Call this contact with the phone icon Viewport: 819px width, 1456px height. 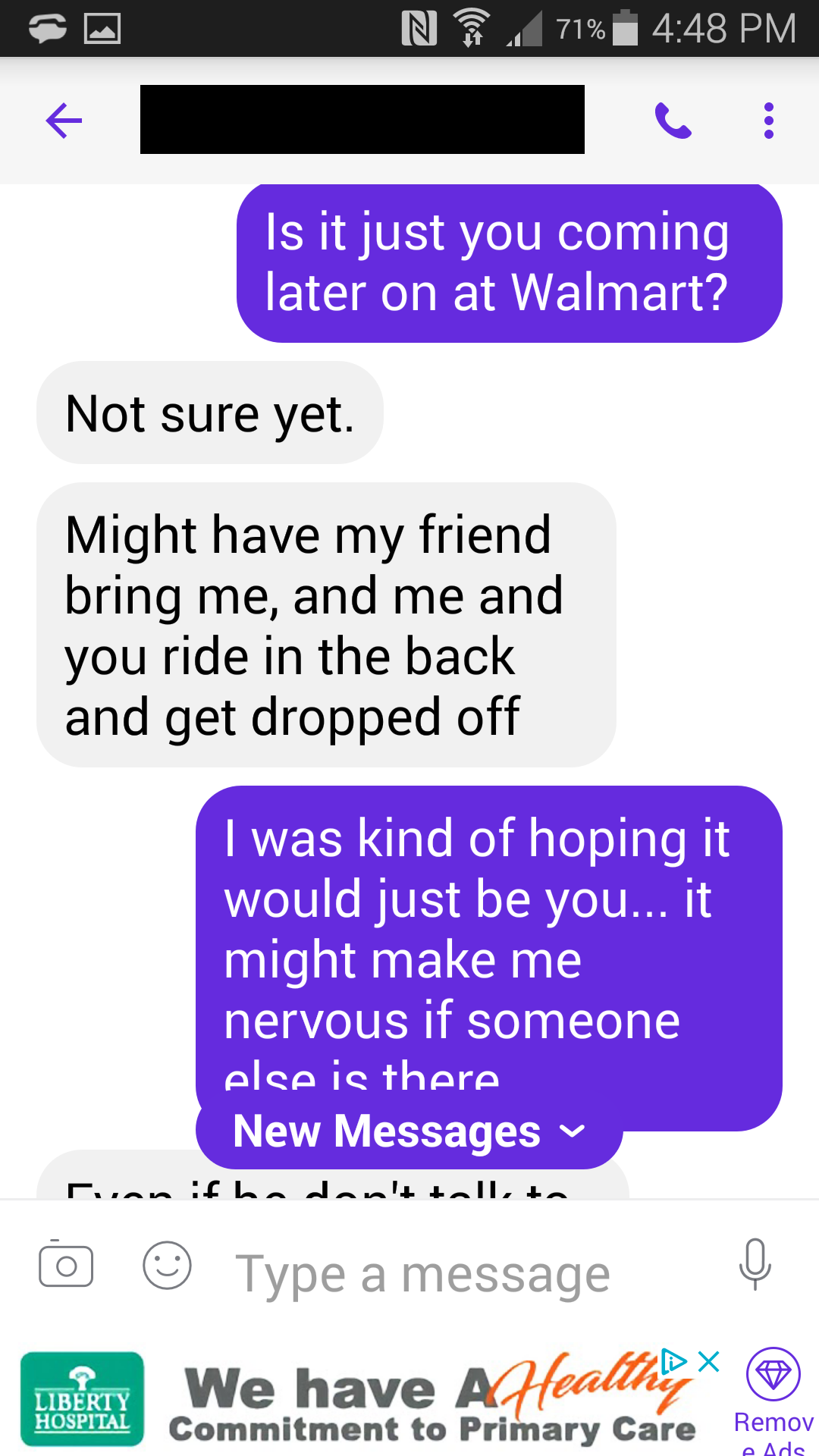(x=673, y=121)
